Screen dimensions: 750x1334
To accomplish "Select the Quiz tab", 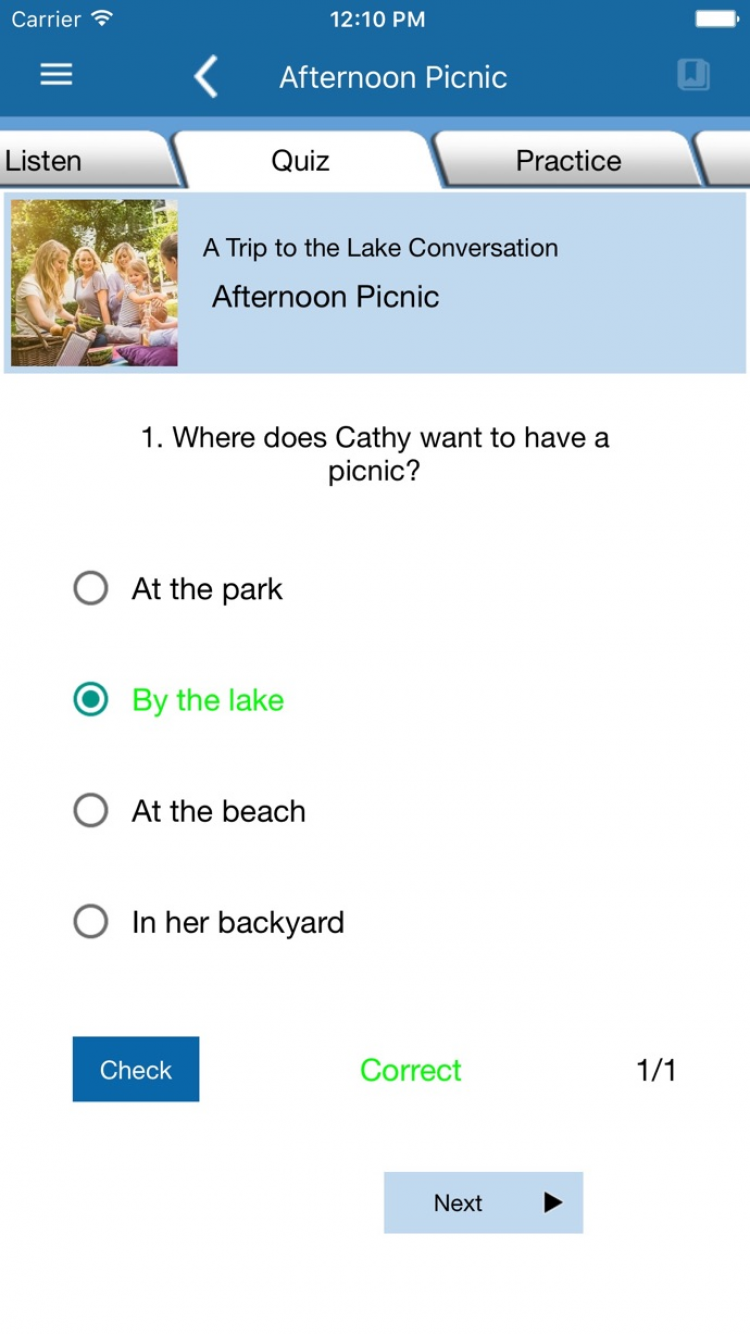I will click(300, 161).
